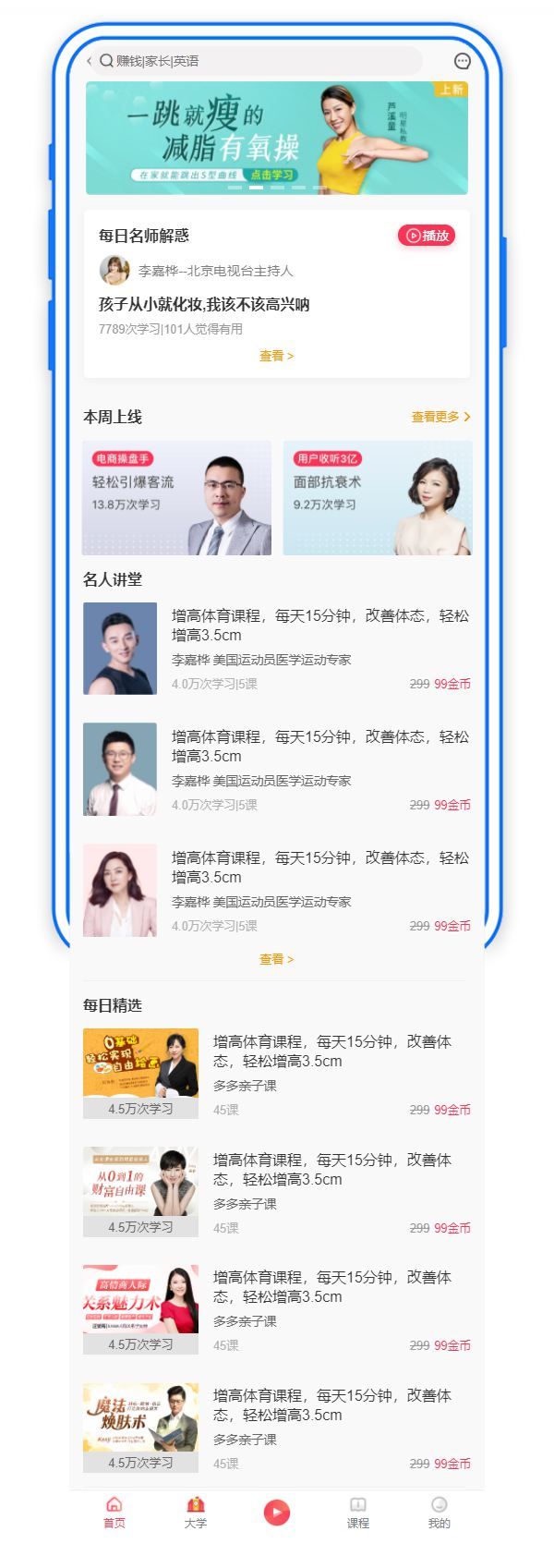
Task: Switch to the 课程 tab
Action: (x=358, y=1513)
